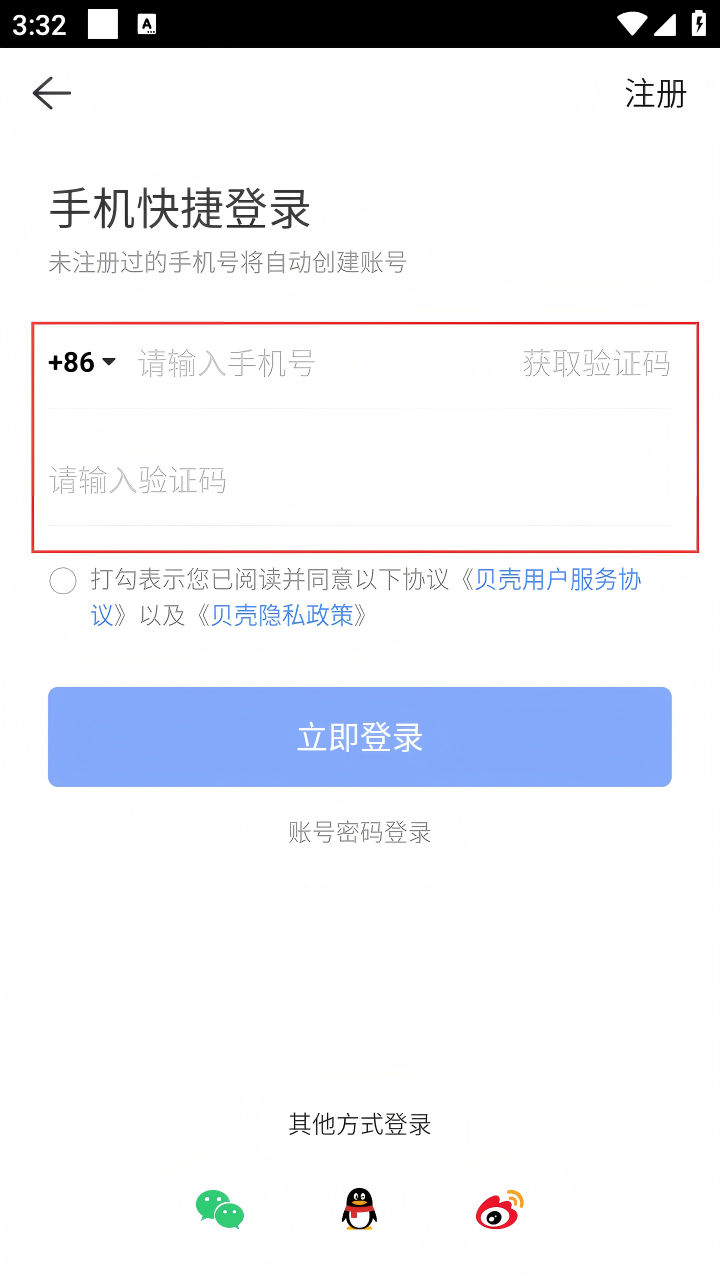Tap 获取验证码 to request a code
Screen dimensions: 720x1280
click(x=596, y=362)
